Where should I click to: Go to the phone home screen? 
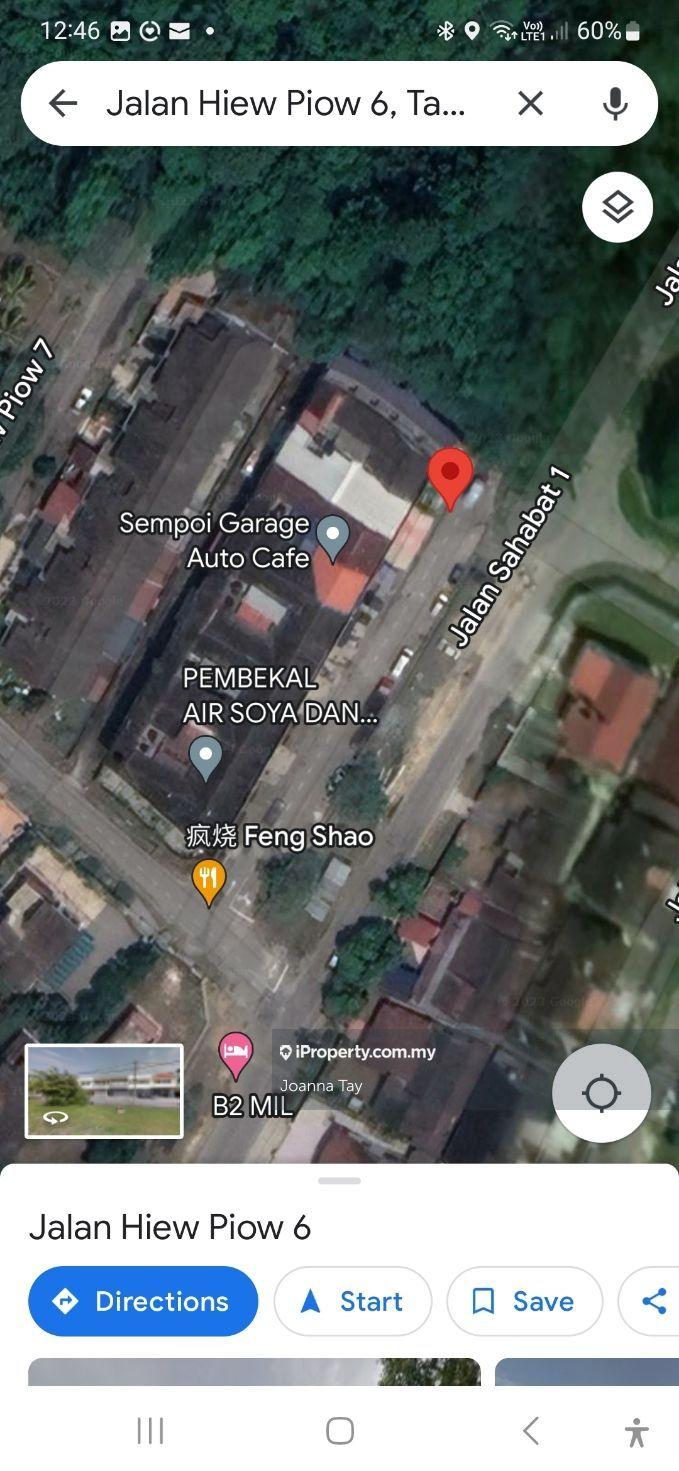pos(340,1431)
